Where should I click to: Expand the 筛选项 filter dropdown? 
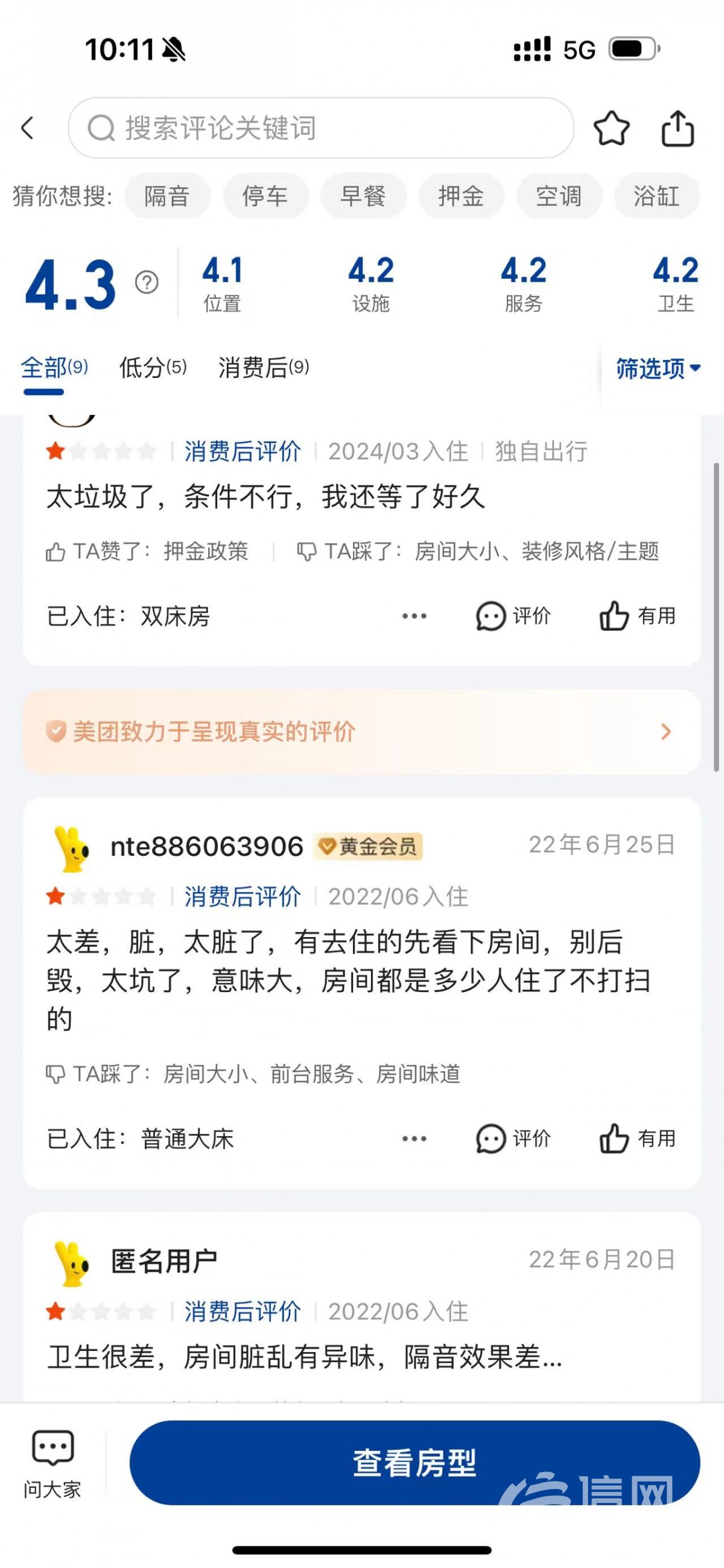(658, 368)
